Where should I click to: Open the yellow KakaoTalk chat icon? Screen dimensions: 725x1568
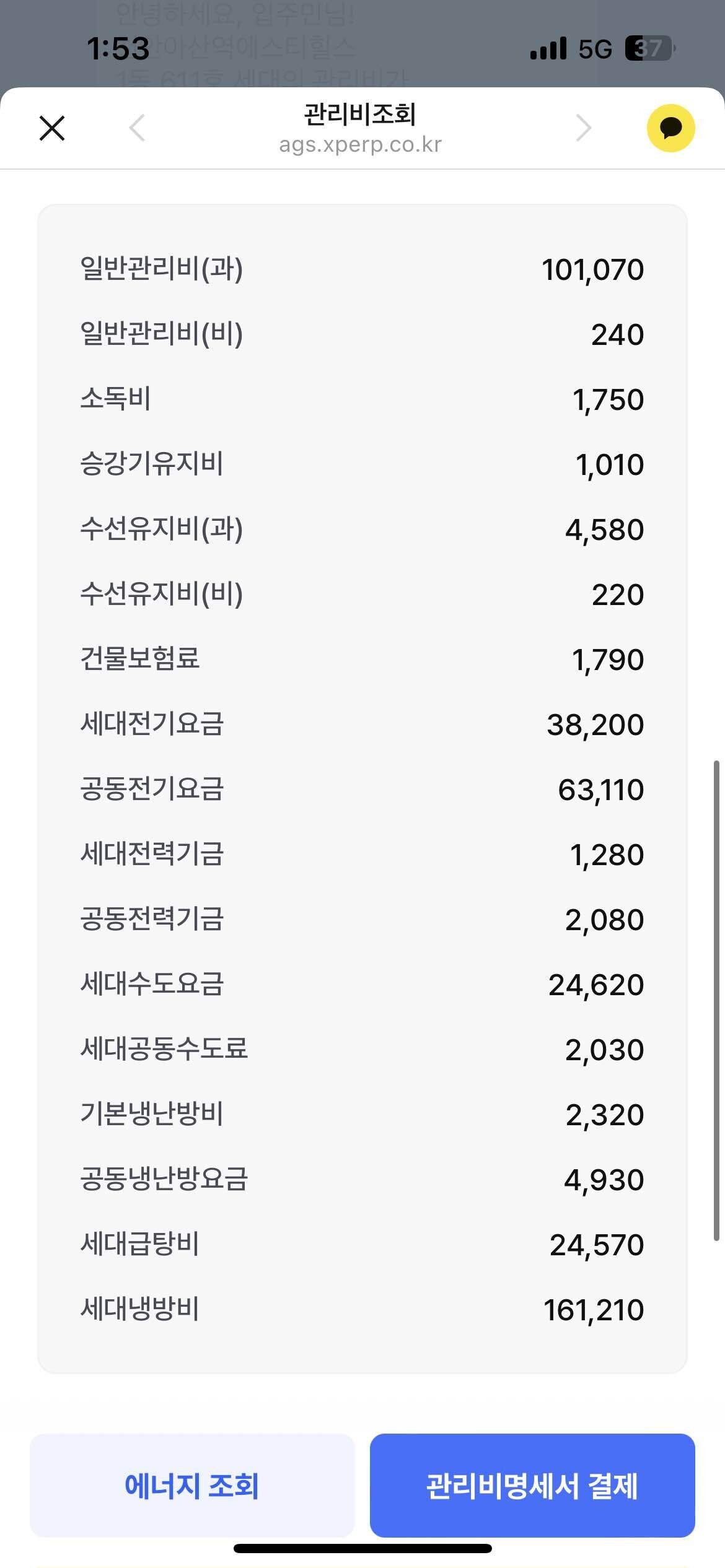[671, 128]
